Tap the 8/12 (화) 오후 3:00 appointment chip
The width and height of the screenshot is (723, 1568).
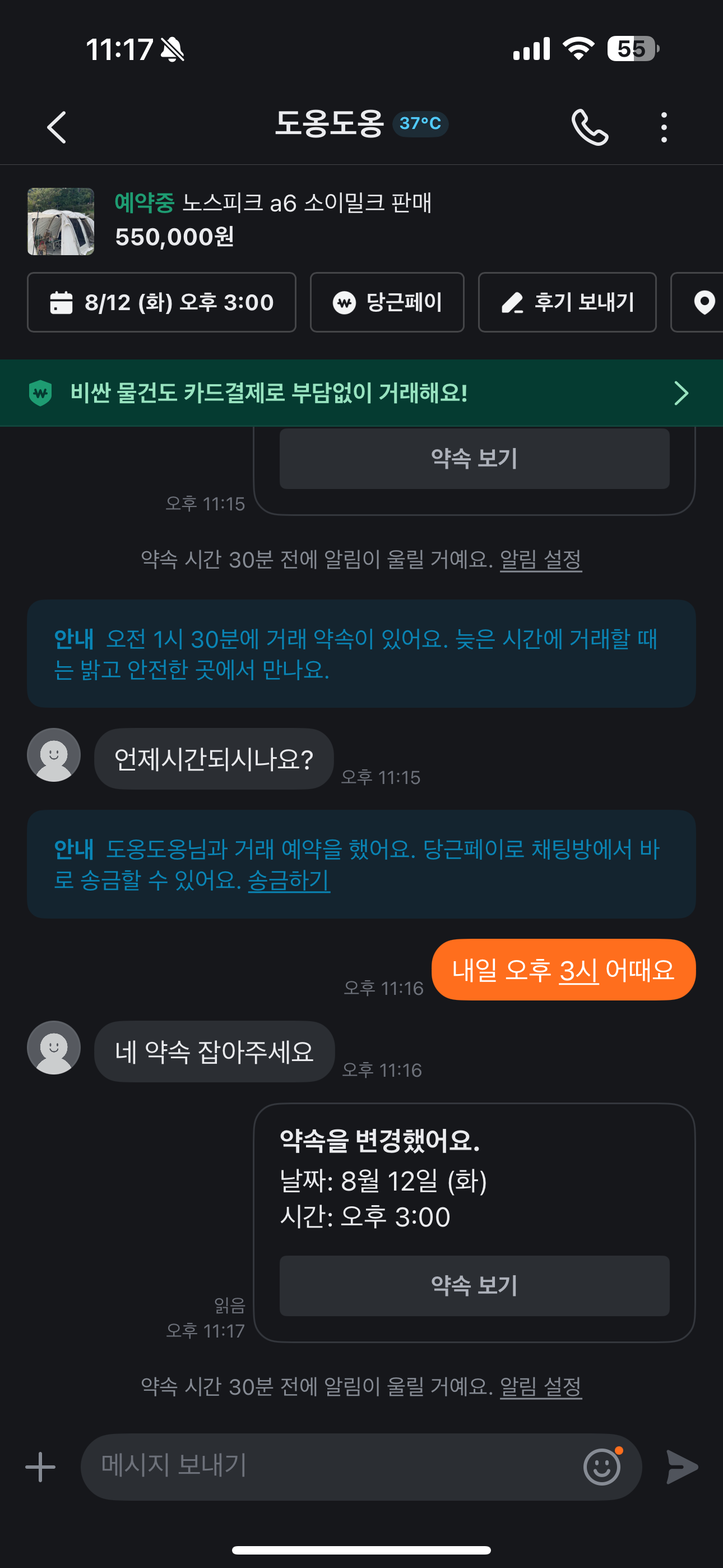coord(161,302)
